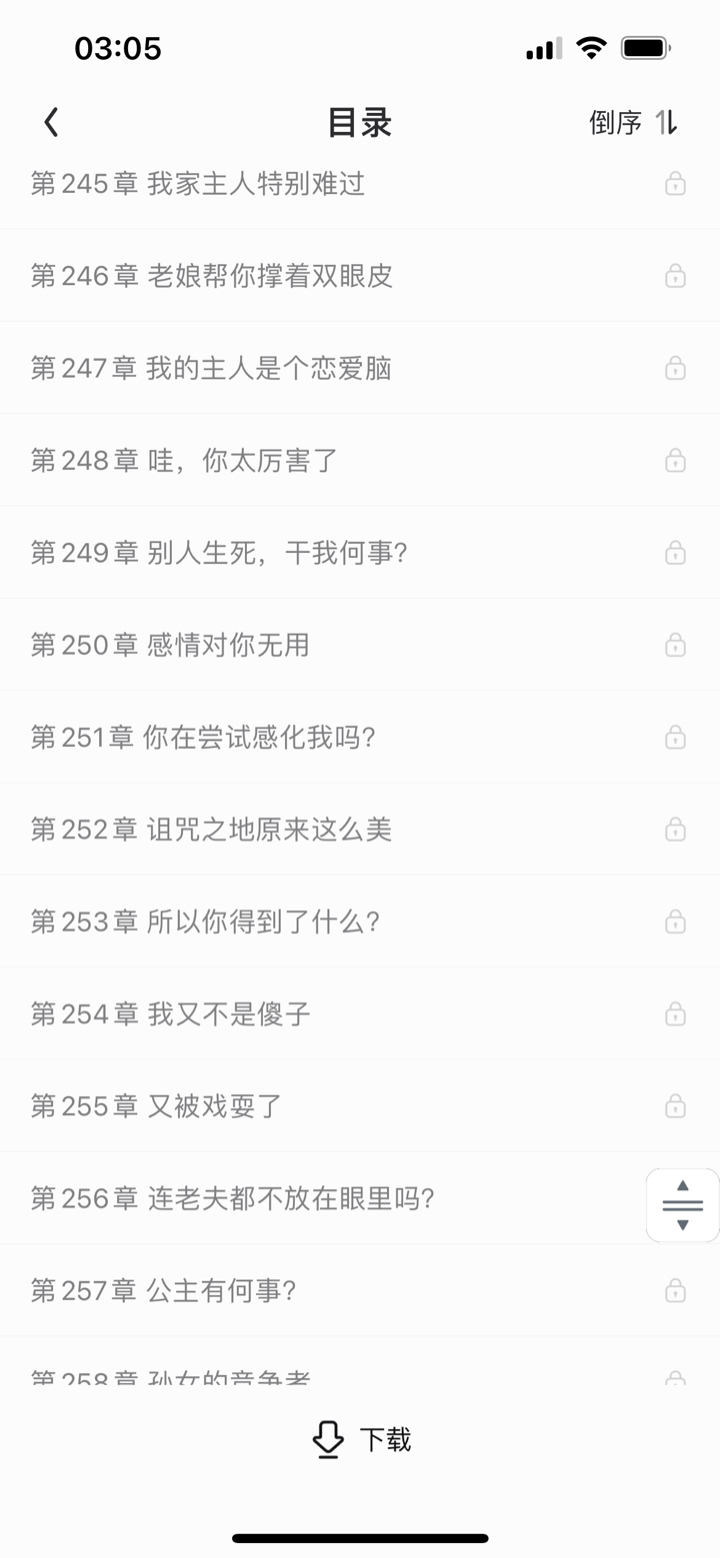Screen dimensions: 720x1558
Task: Open 第245章 我家主人特别难过
Action: point(198,184)
